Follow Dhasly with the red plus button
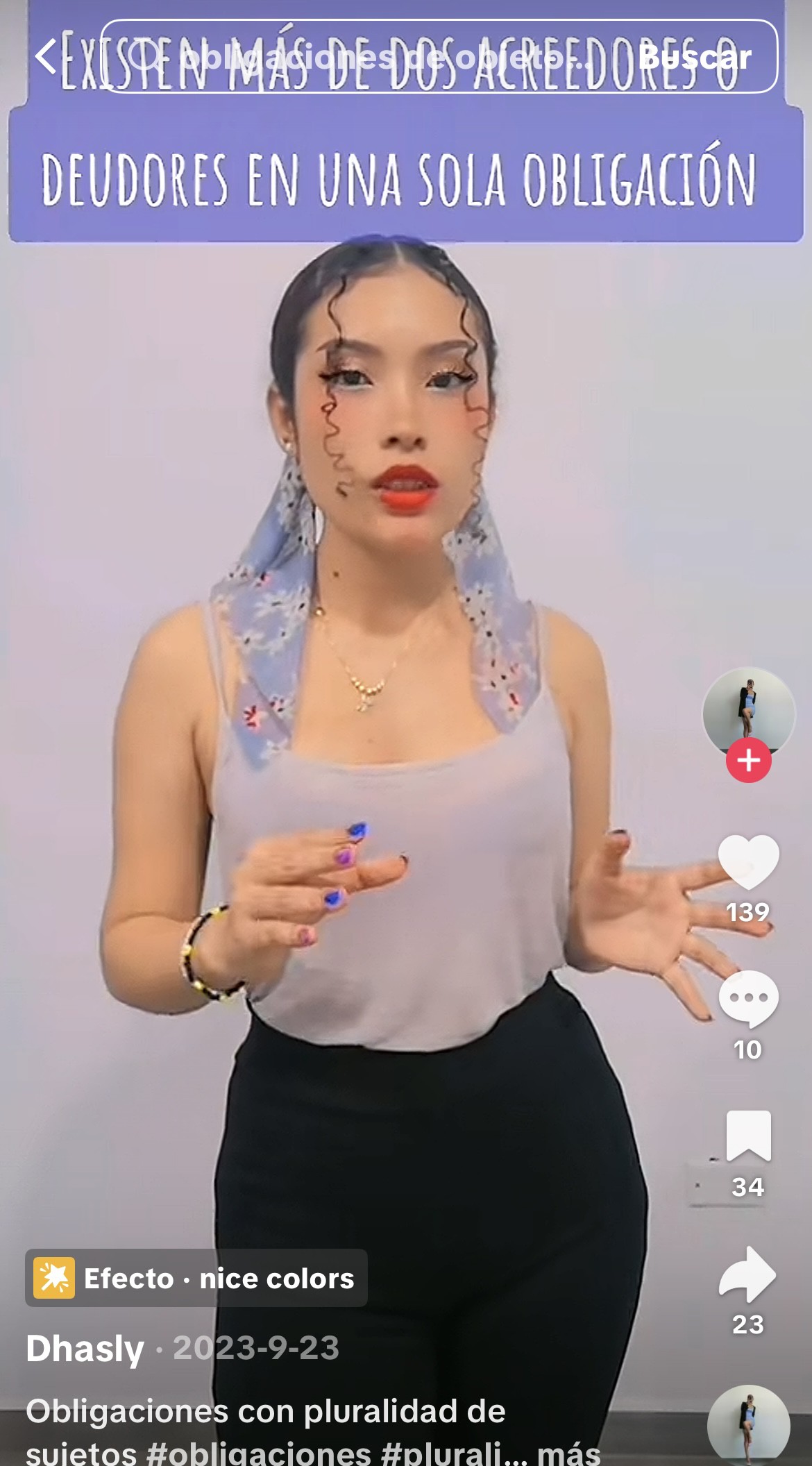The height and width of the screenshot is (1466, 812). click(748, 761)
